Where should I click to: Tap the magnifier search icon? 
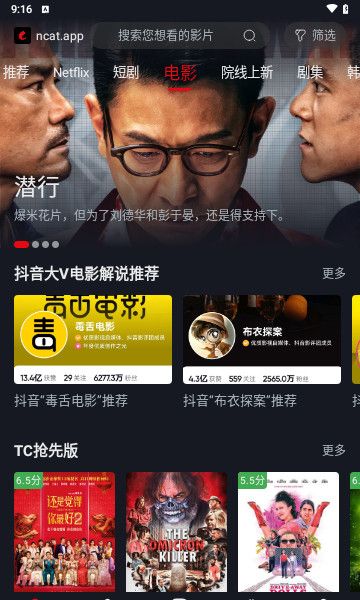pyautogui.click(x=249, y=36)
